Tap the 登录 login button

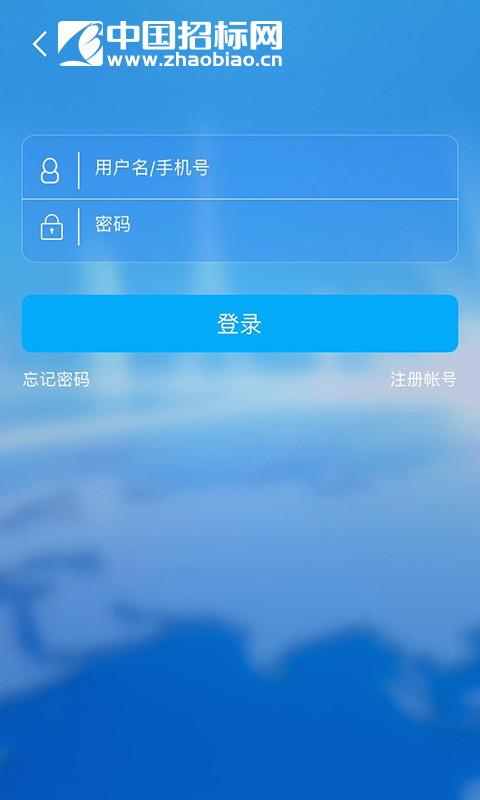pyautogui.click(x=240, y=323)
